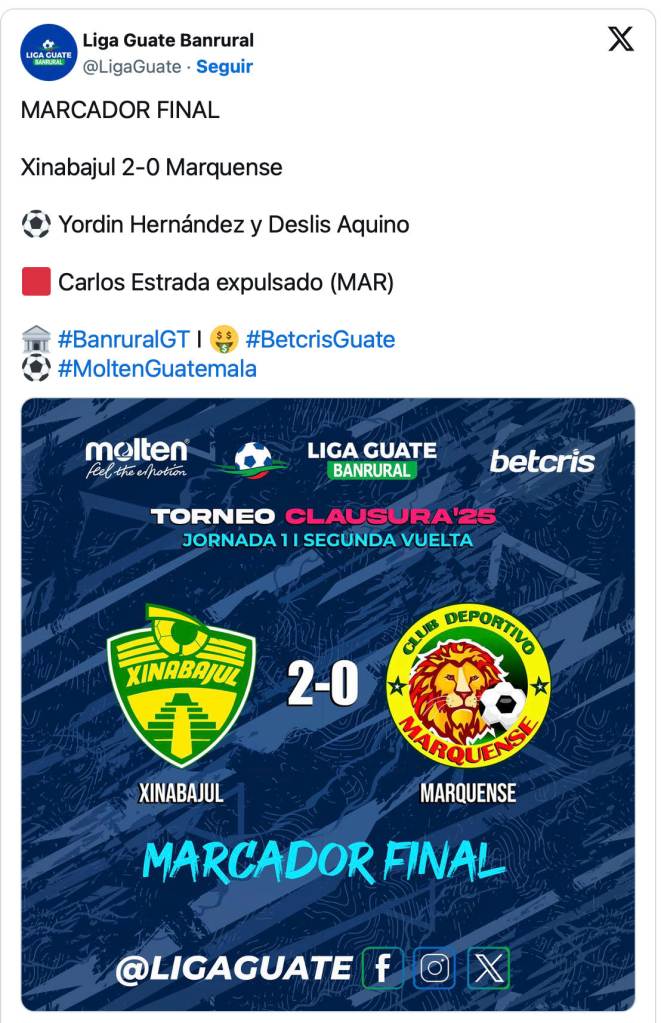Open the @LigaGuate handle
Viewport: 661px width, 1023px height.
(133, 67)
